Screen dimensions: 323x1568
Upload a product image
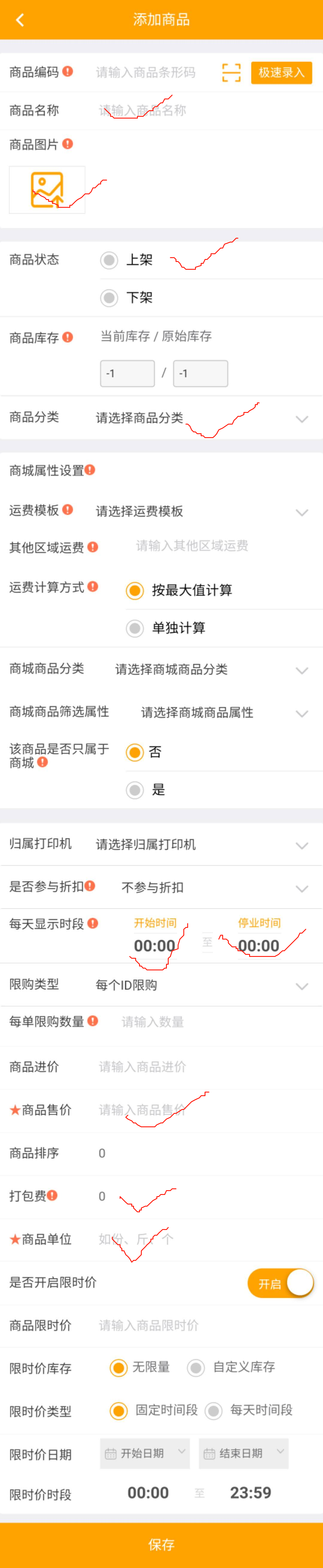click(x=47, y=190)
